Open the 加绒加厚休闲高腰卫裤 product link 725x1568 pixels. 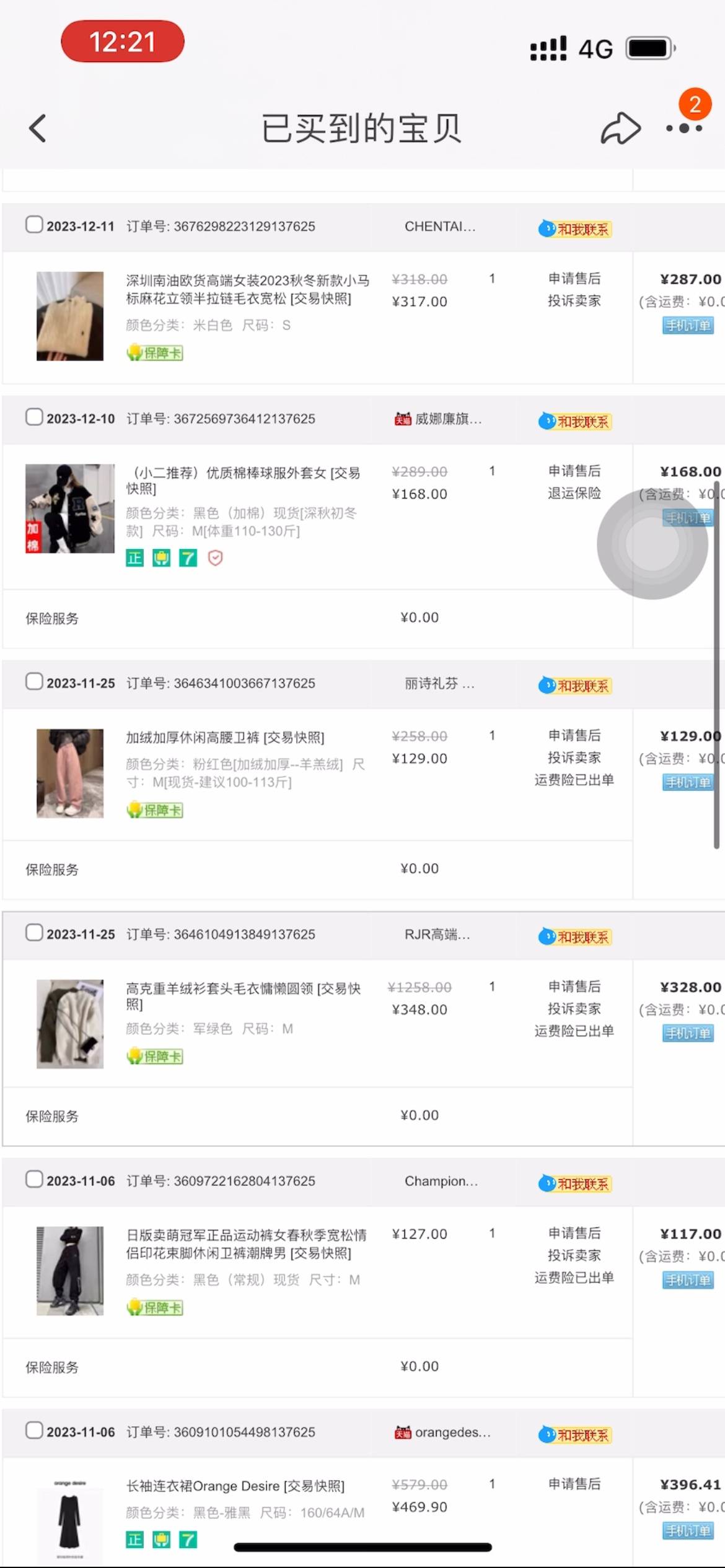pos(225,737)
